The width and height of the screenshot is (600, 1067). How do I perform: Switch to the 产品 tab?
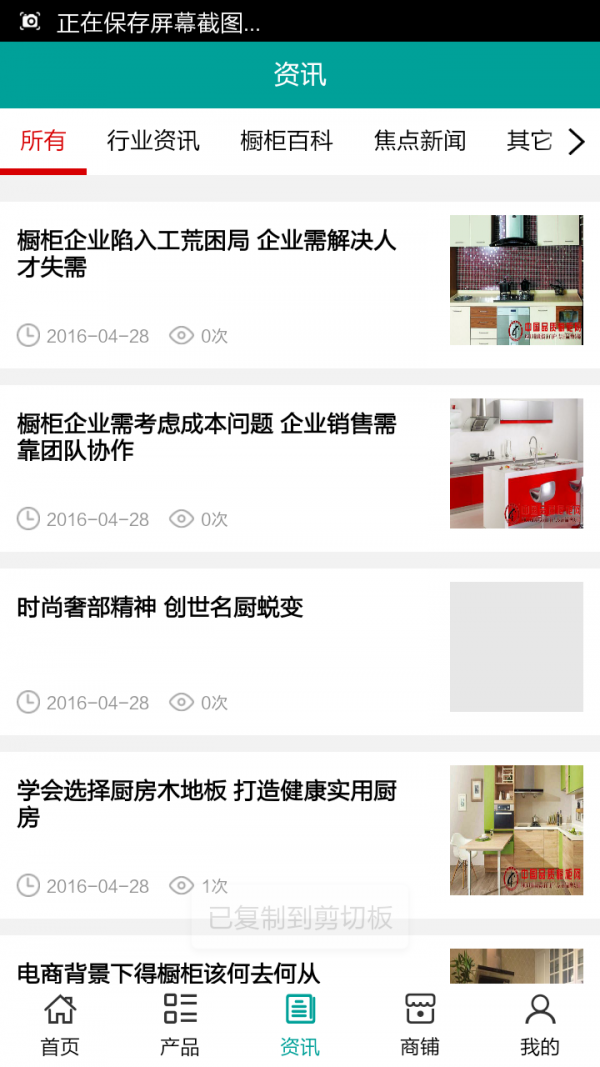(180, 1024)
